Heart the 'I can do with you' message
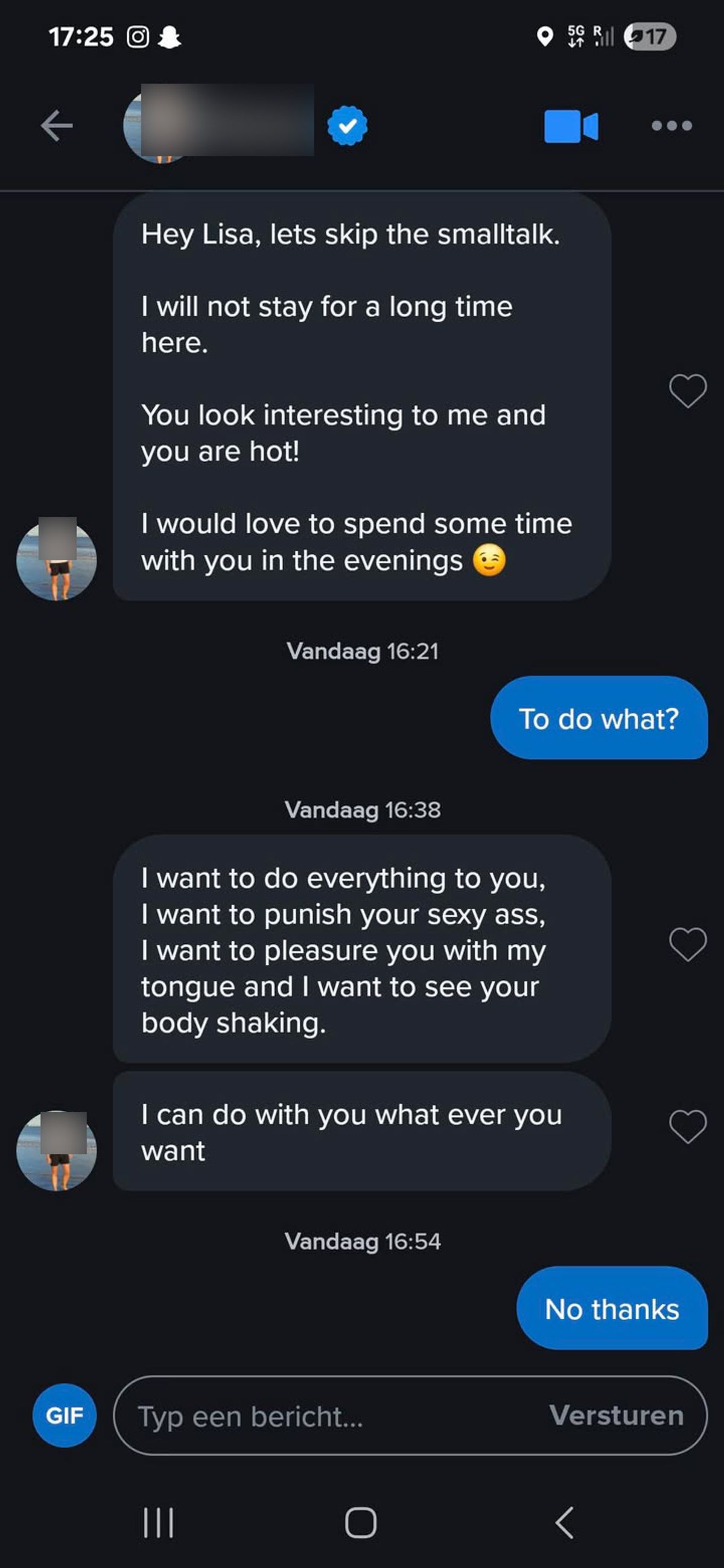The height and width of the screenshot is (1568, 724). [x=687, y=1126]
